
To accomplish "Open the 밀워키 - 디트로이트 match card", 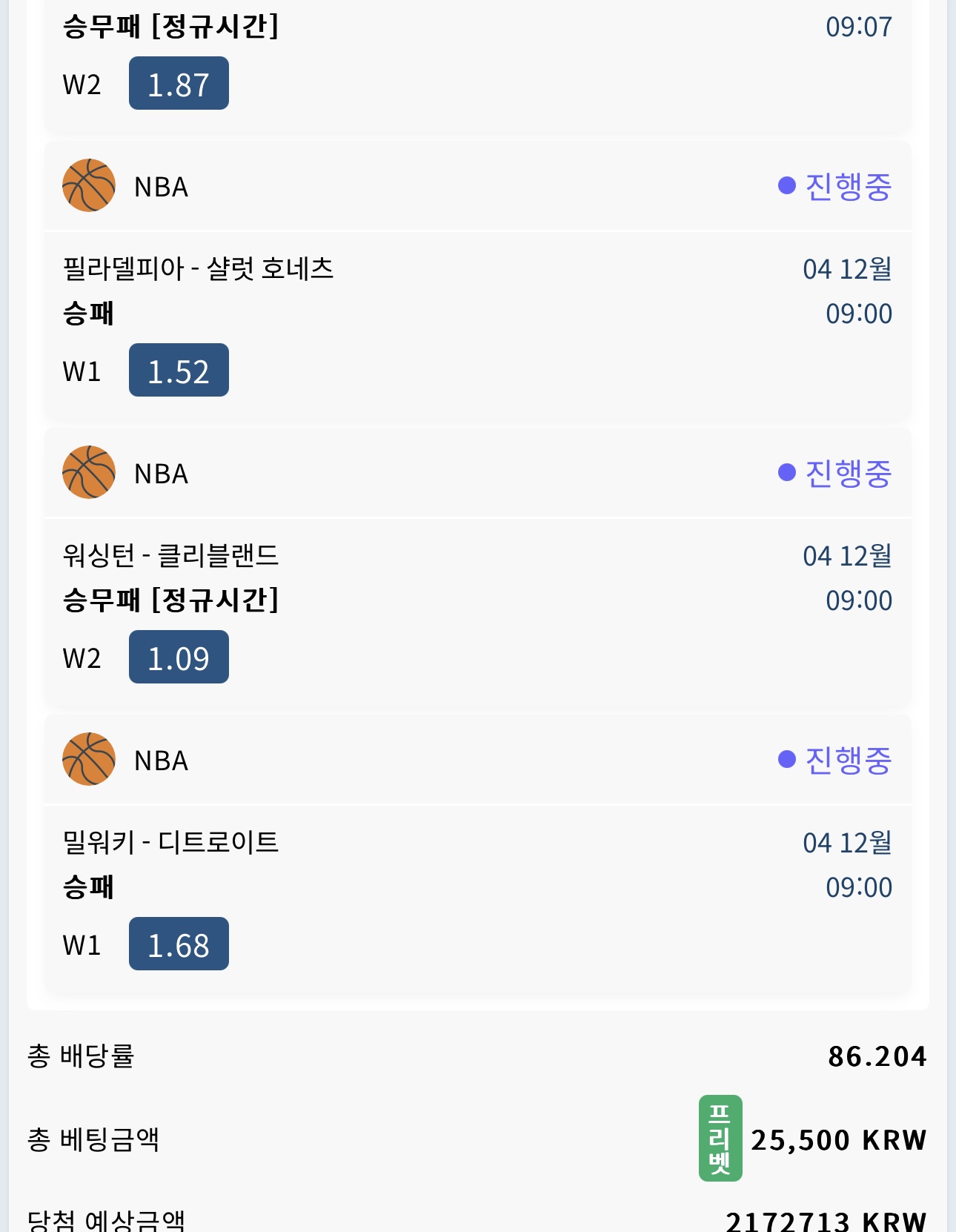I will [171, 842].
